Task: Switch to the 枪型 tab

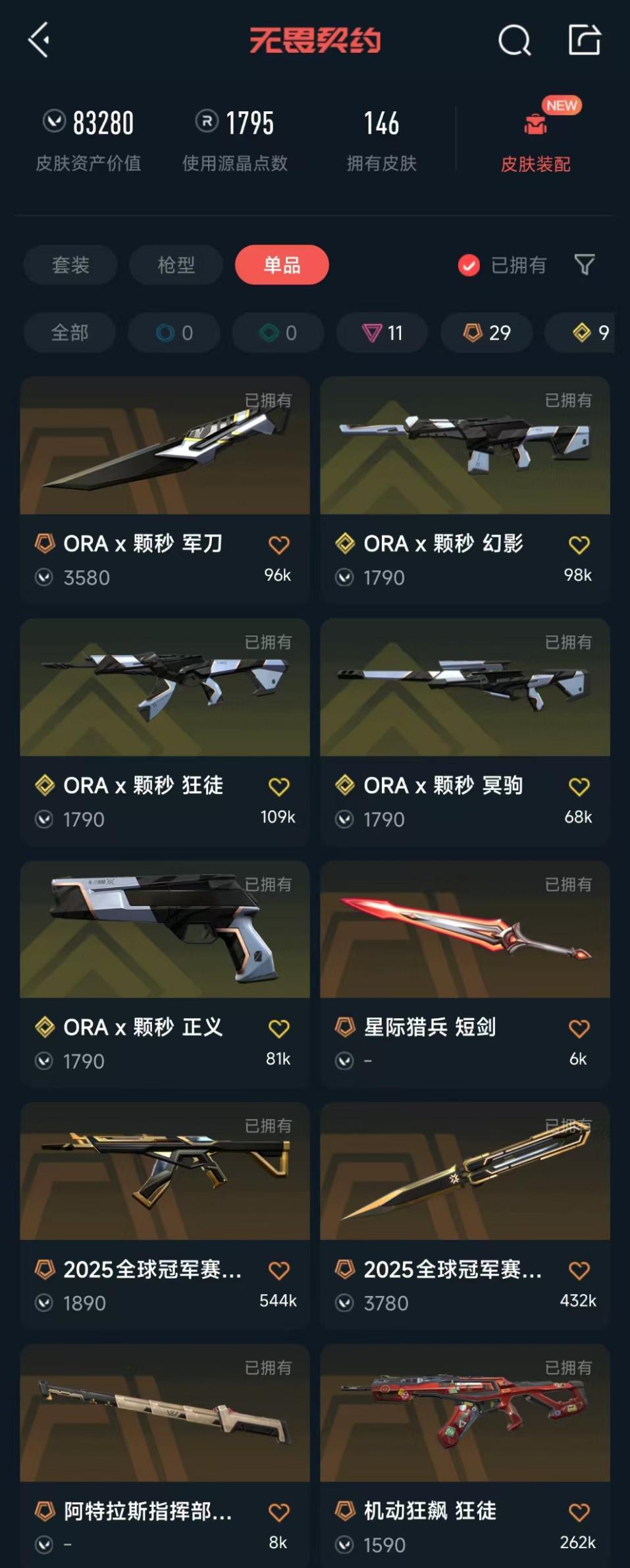Action: pyautogui.click(x=176, y=265)
